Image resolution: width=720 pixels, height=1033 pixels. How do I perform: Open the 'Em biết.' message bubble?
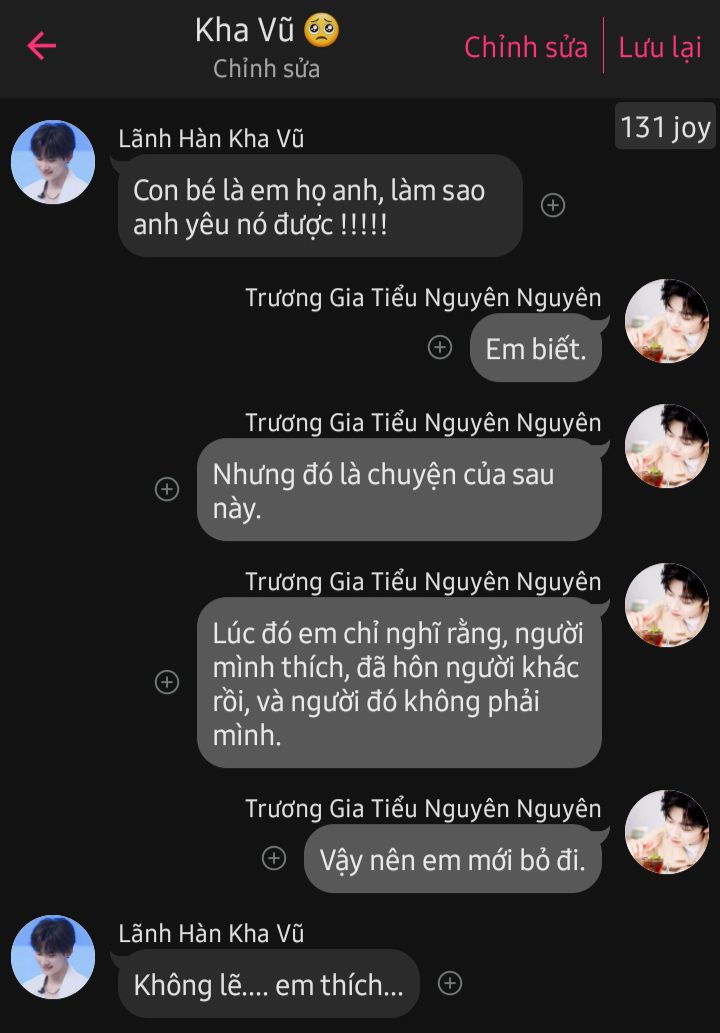pyautogui.click(x=536, y=348)
